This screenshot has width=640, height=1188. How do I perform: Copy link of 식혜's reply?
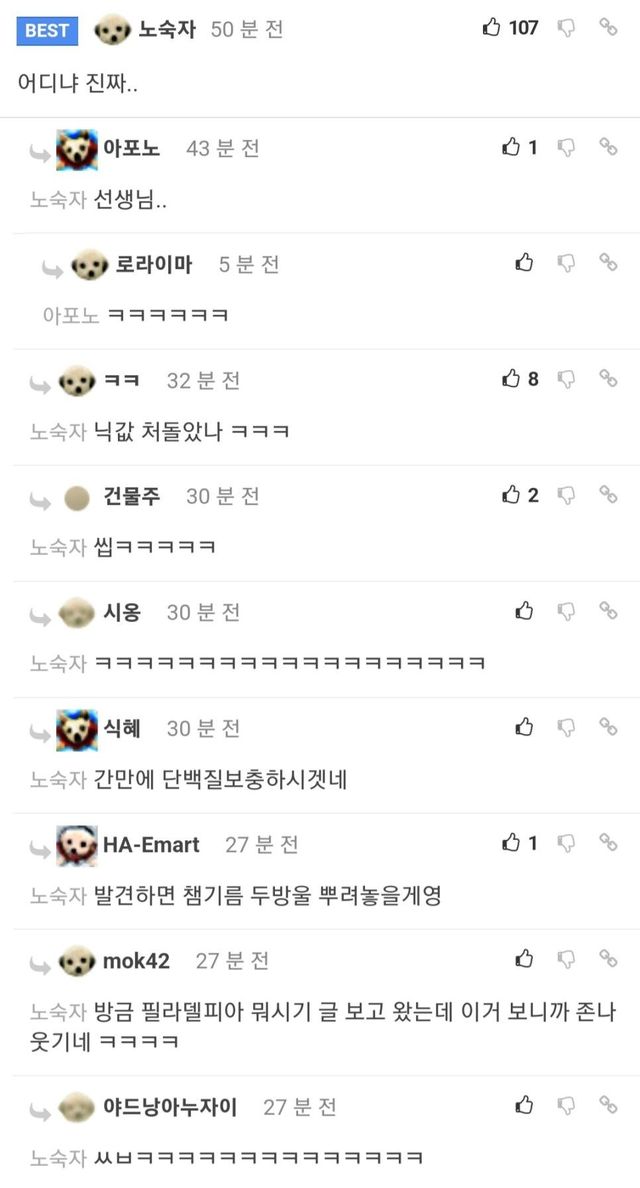[608, 727]
